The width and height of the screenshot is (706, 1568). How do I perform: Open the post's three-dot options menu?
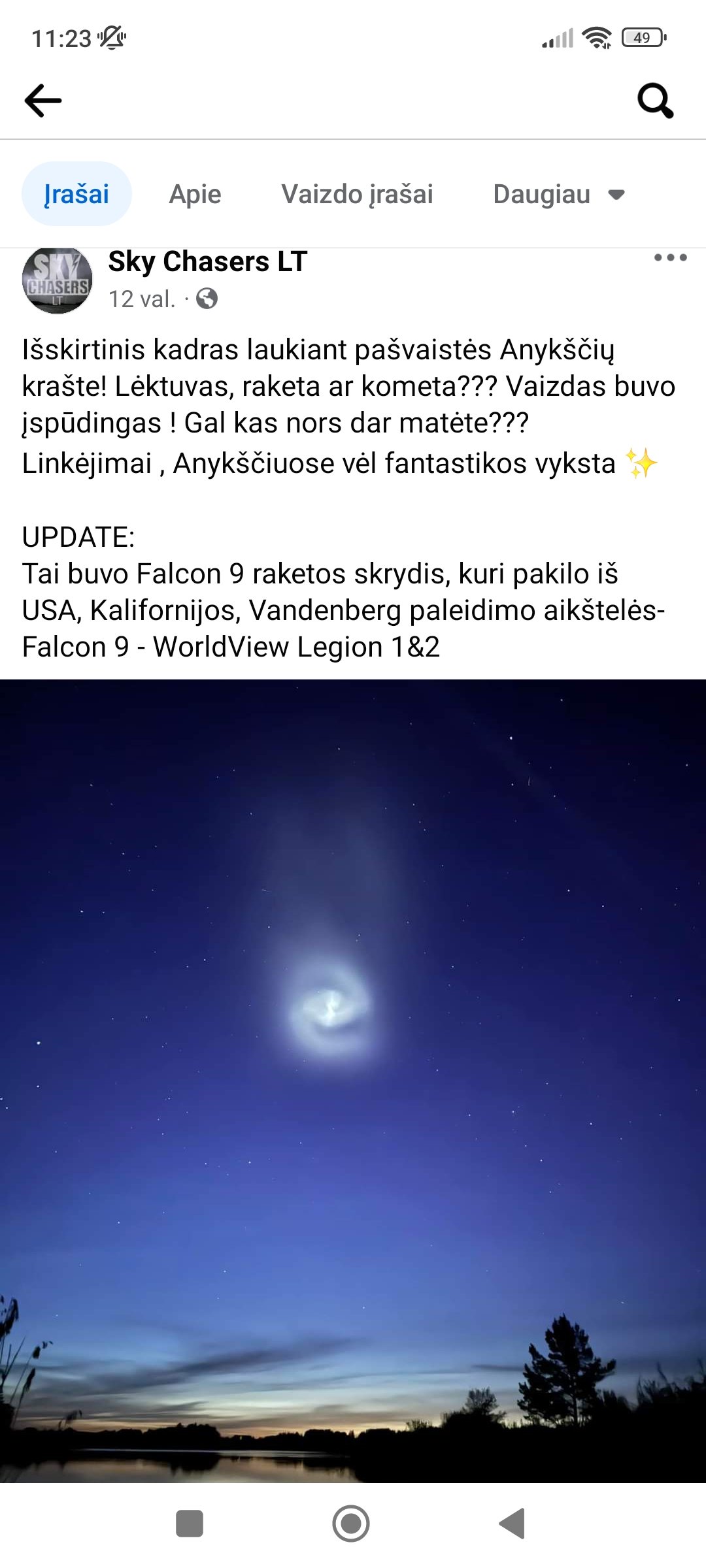(670, 257)
